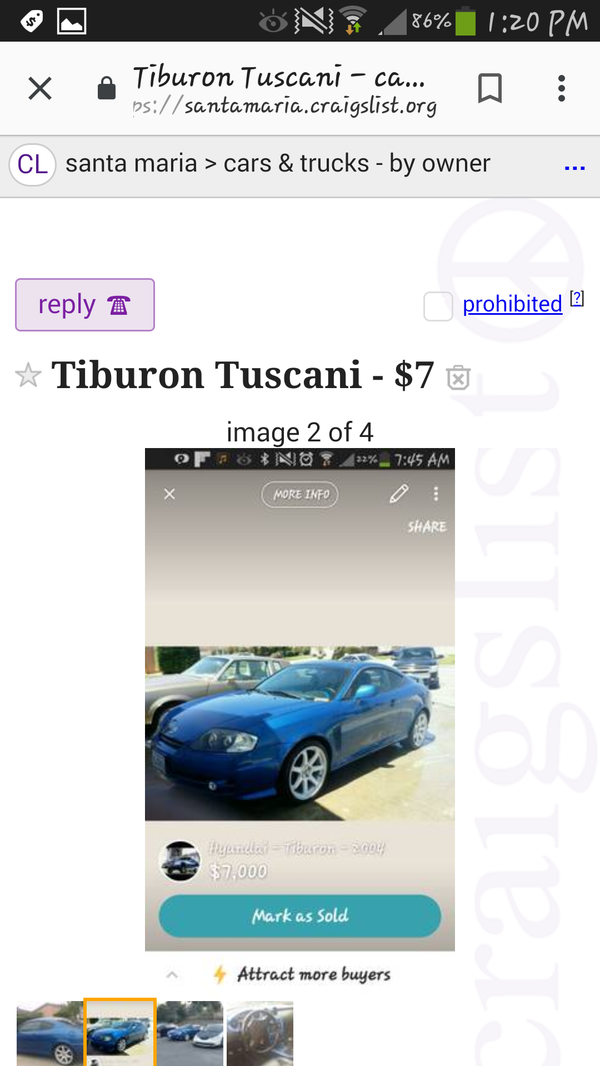600x1066 pixels.
Task: Select the fourth interior image thumbnail
Action: click(x=260, y=1033)
